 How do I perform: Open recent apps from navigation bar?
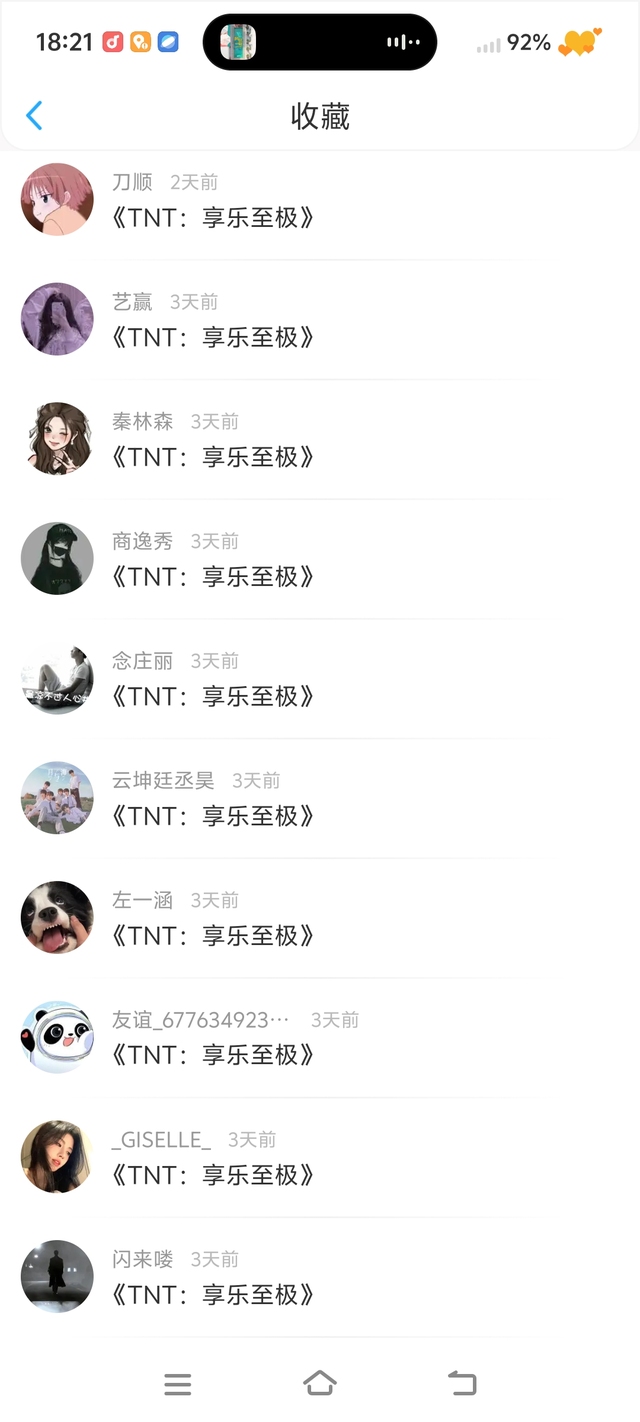[178, 1384]
